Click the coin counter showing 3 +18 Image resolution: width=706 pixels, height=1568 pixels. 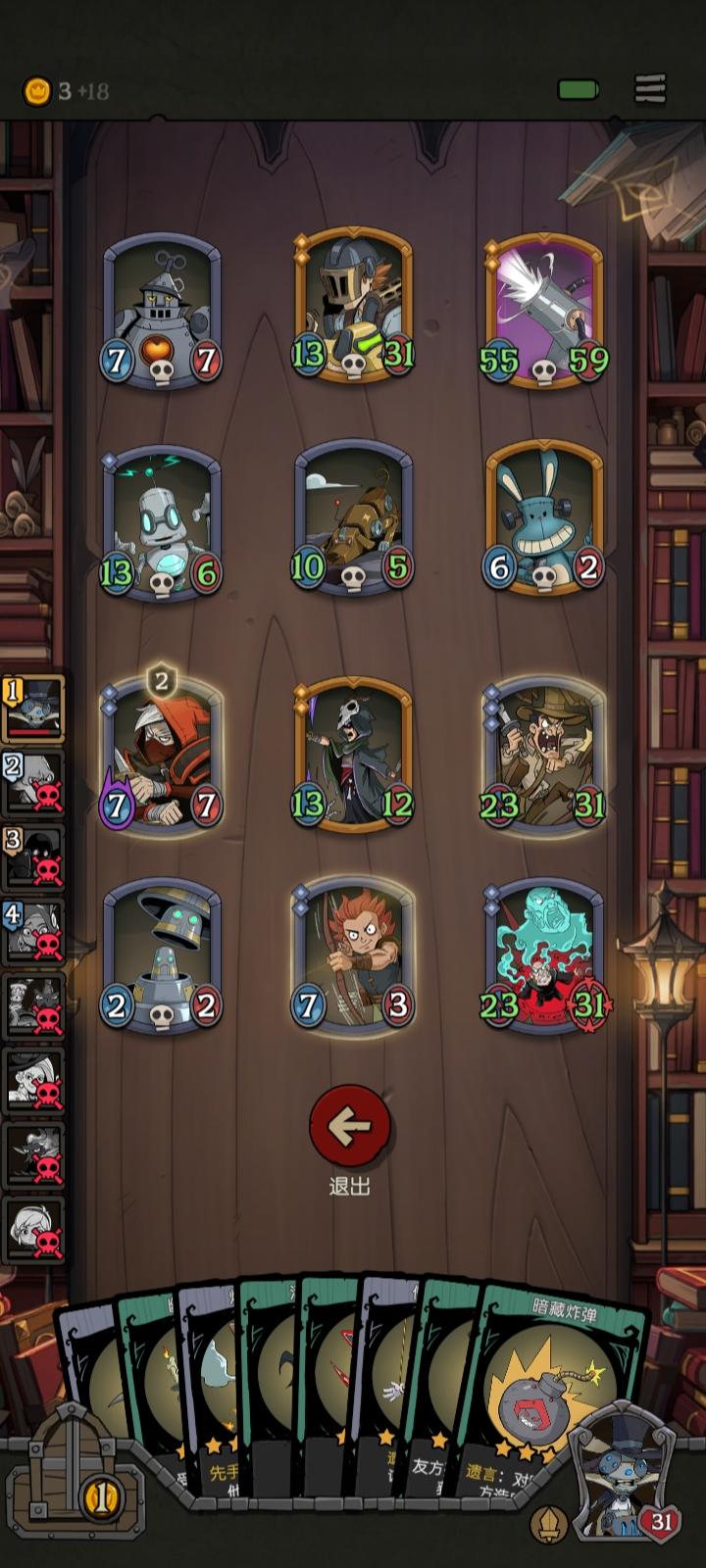tap(59, 90)
